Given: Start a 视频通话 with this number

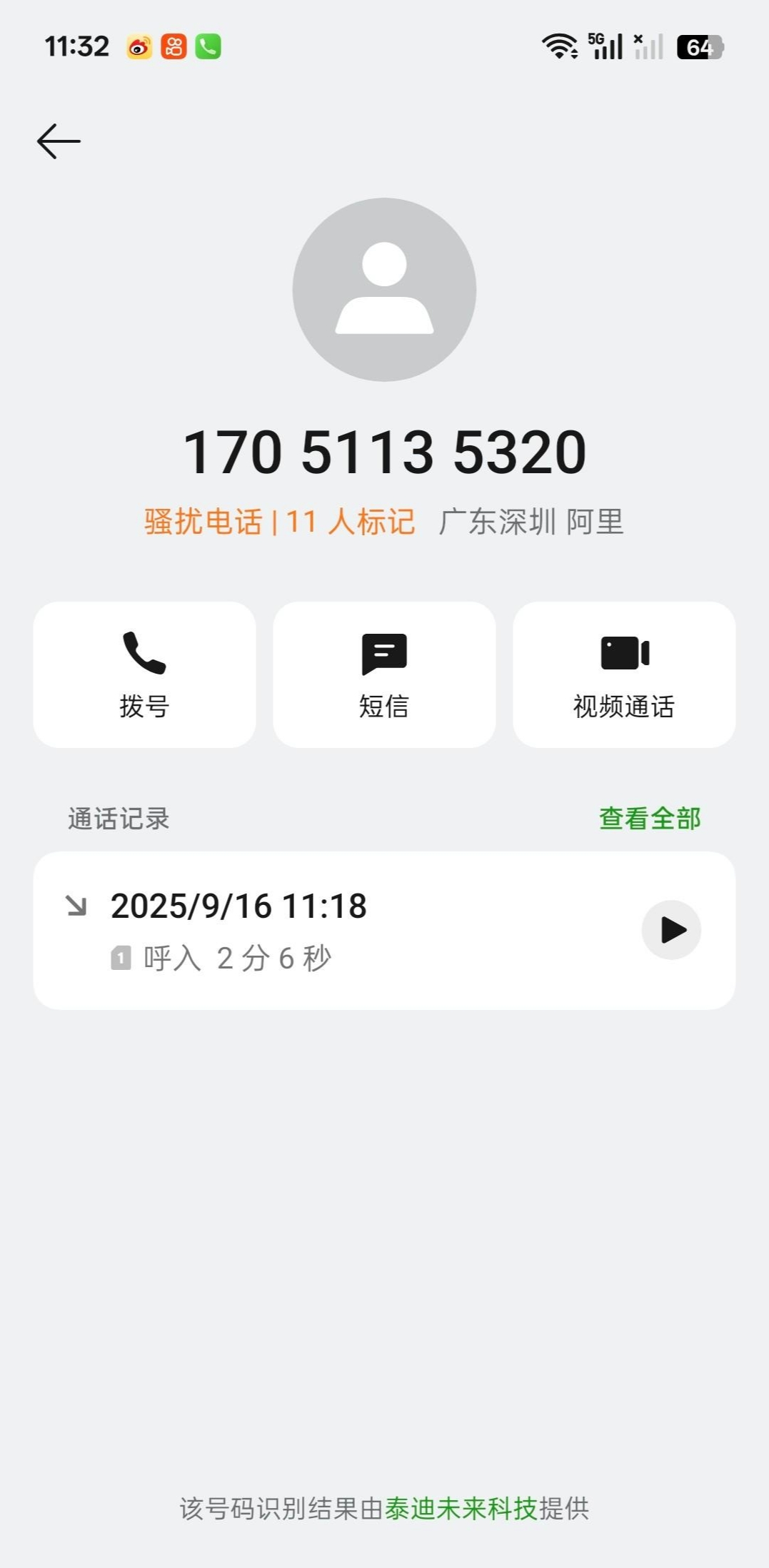Looking at the screenshot, I should tap(624, 674).
